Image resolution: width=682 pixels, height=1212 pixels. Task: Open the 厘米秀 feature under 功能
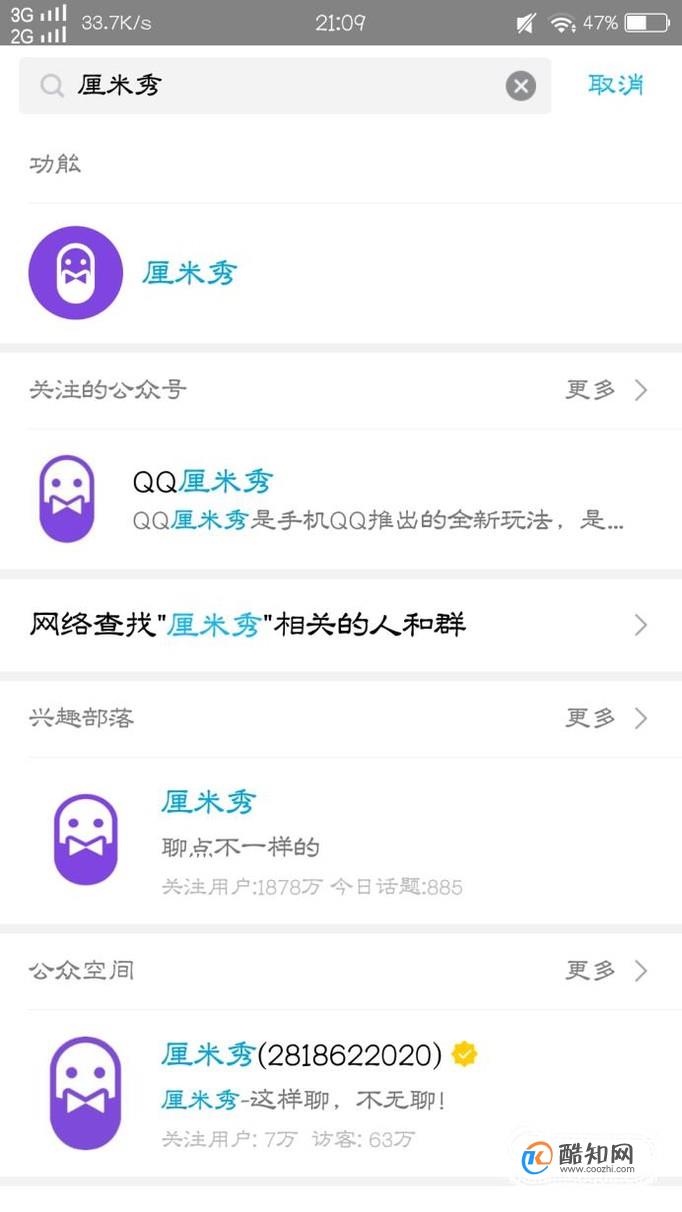(x=341, y=273)
